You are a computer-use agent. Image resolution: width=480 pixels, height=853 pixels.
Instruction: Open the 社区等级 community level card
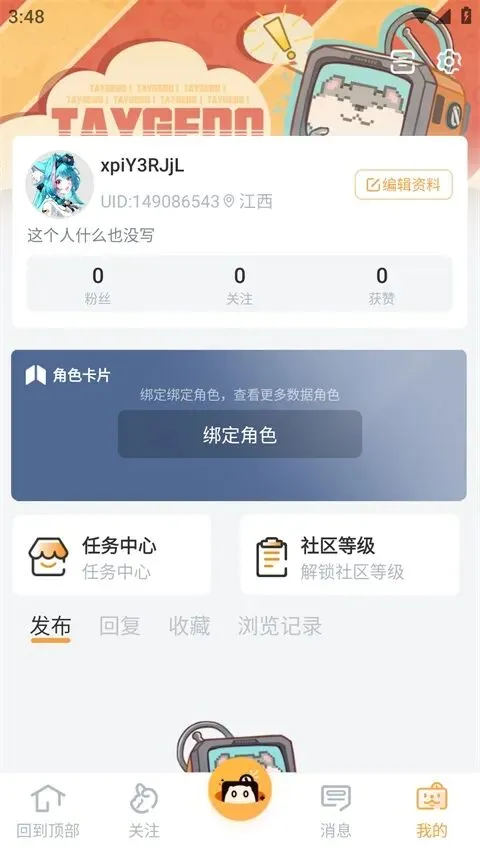(x=350, y=555)
